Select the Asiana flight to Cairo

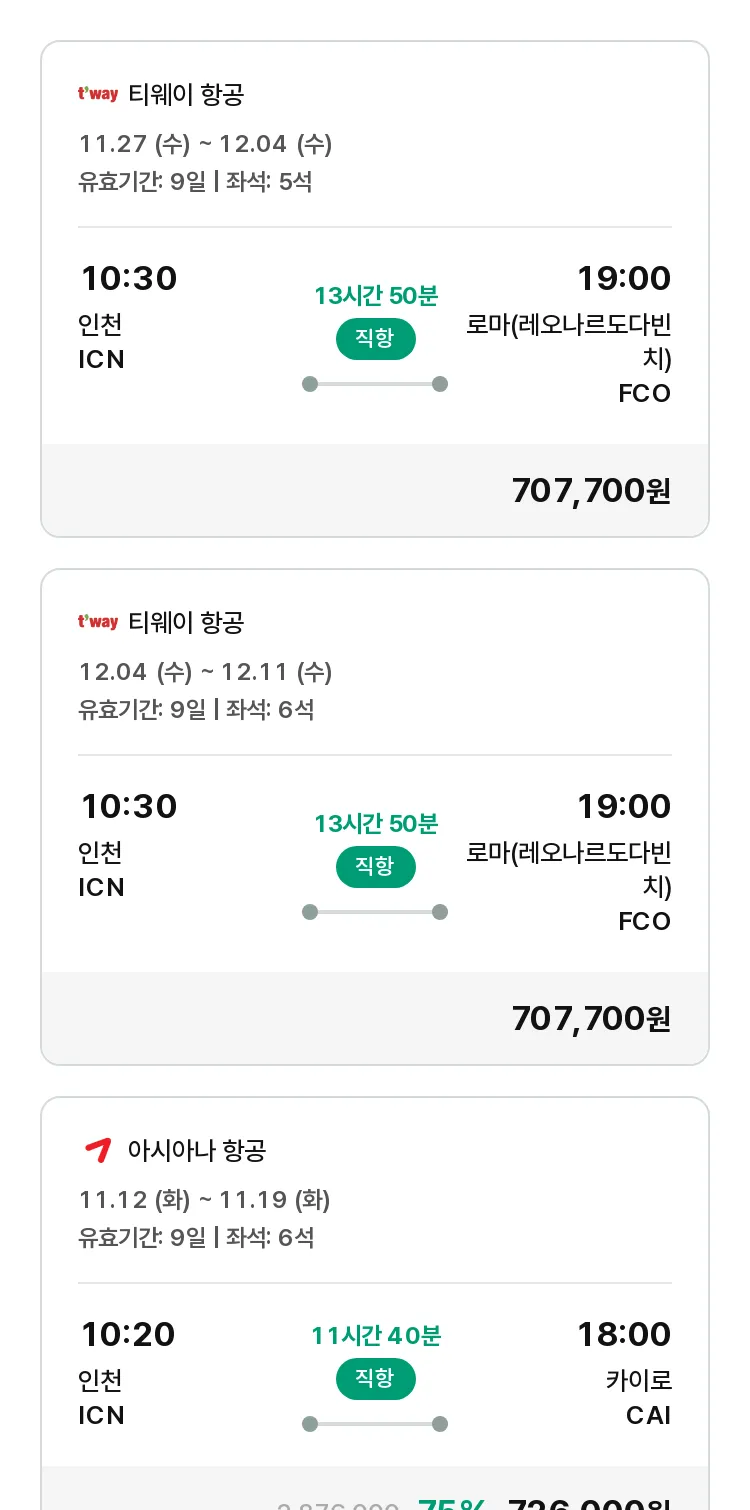(x=375, y=1303)
